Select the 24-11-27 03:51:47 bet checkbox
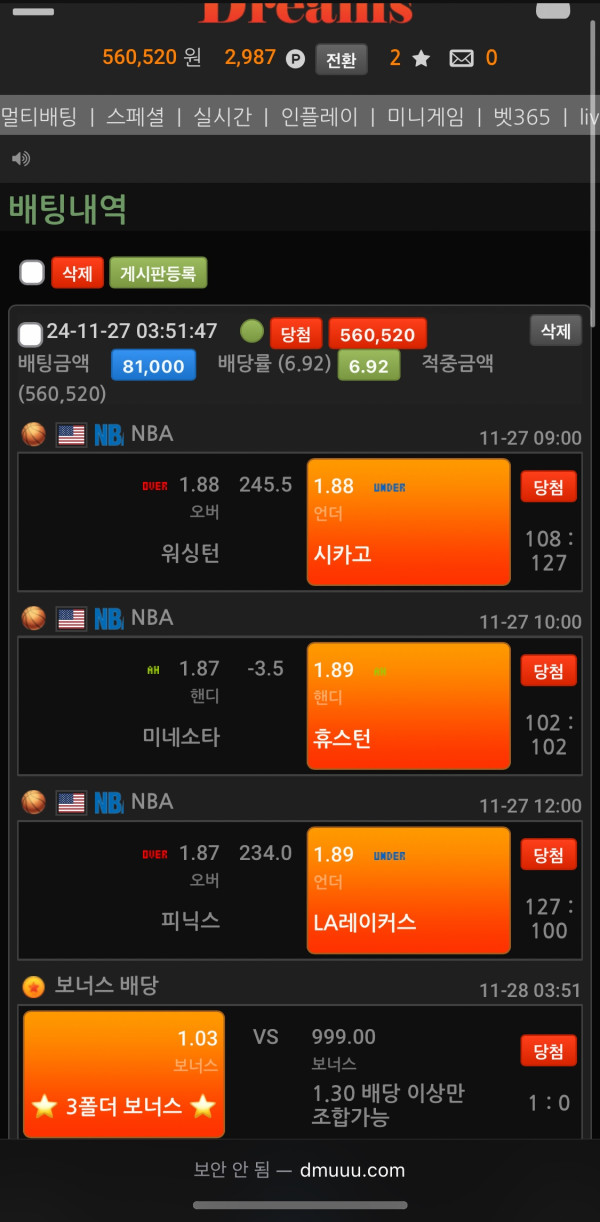 coord(31,333)
